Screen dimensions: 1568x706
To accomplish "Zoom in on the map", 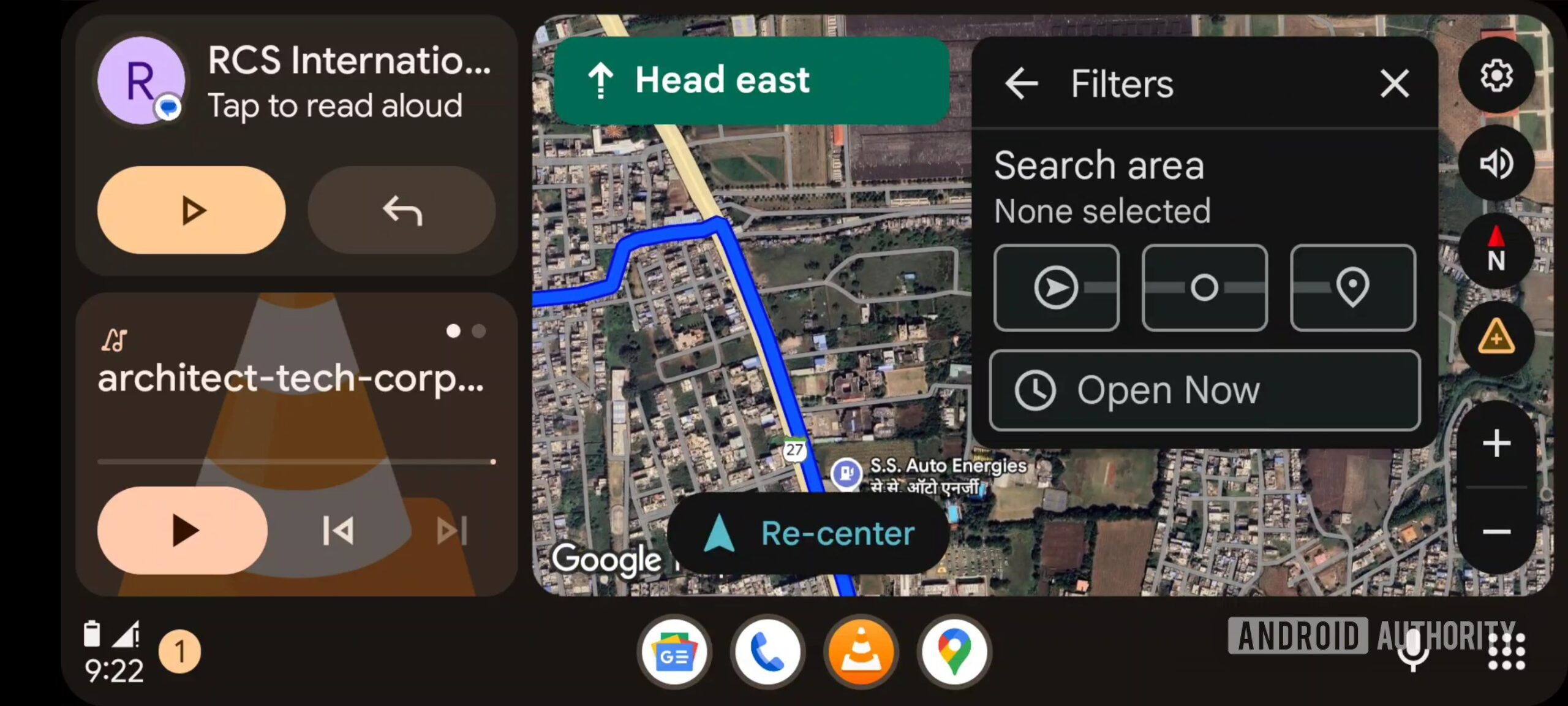I will click(1496, 444).
